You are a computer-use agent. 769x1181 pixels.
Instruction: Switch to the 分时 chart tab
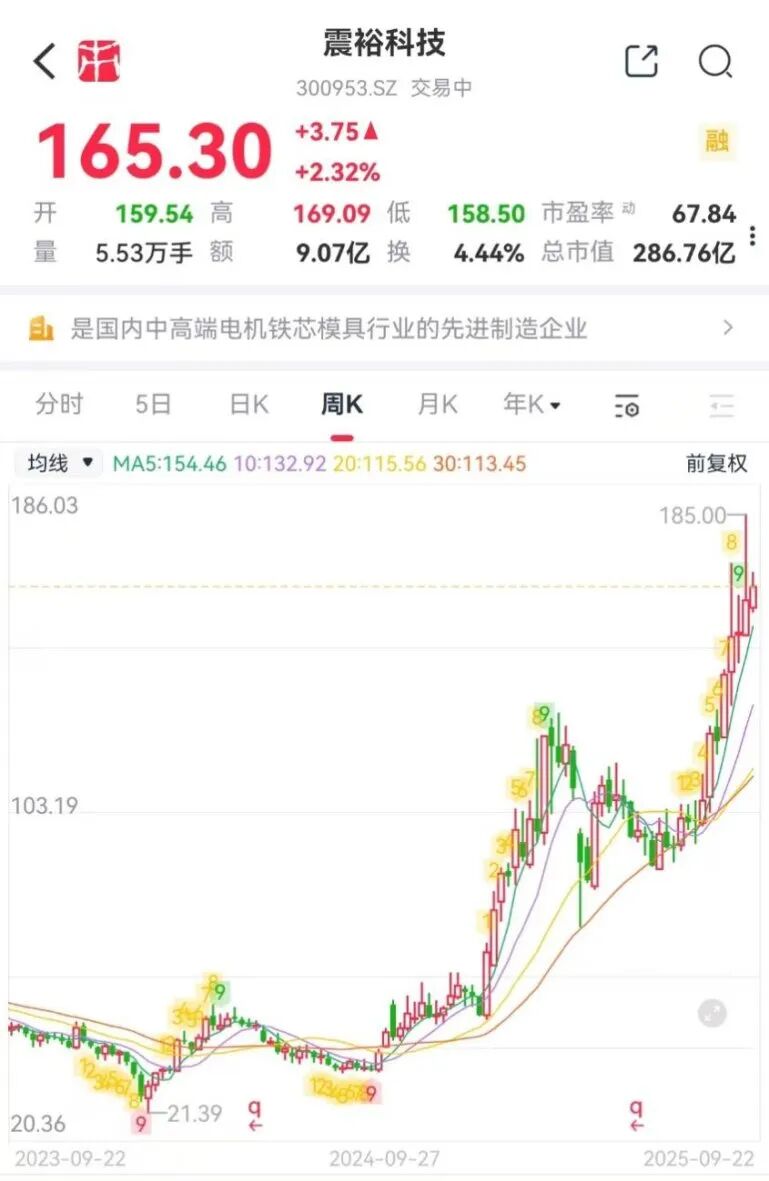pos(60,405)
